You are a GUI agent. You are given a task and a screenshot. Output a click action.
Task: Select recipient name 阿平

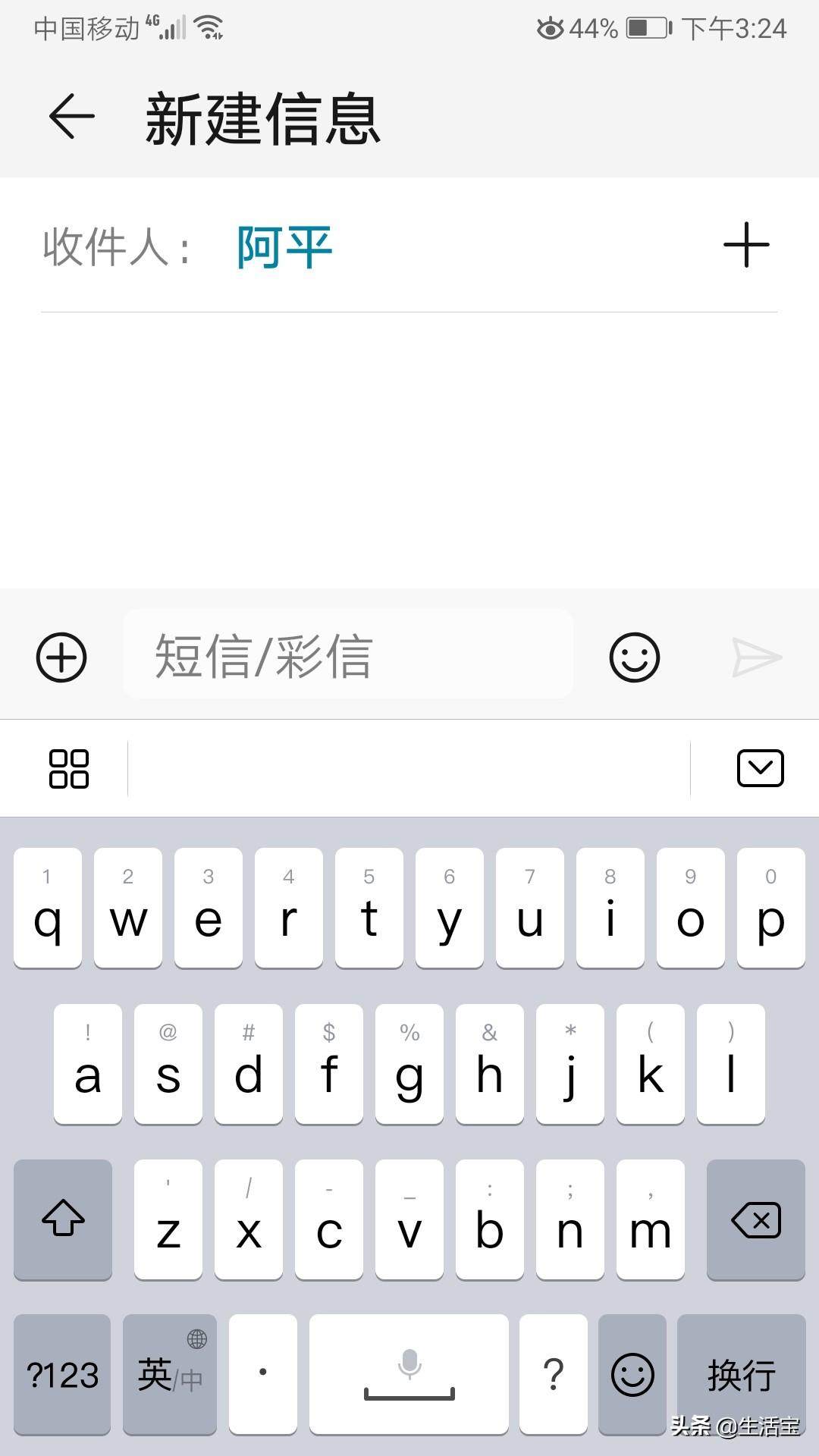283,244
